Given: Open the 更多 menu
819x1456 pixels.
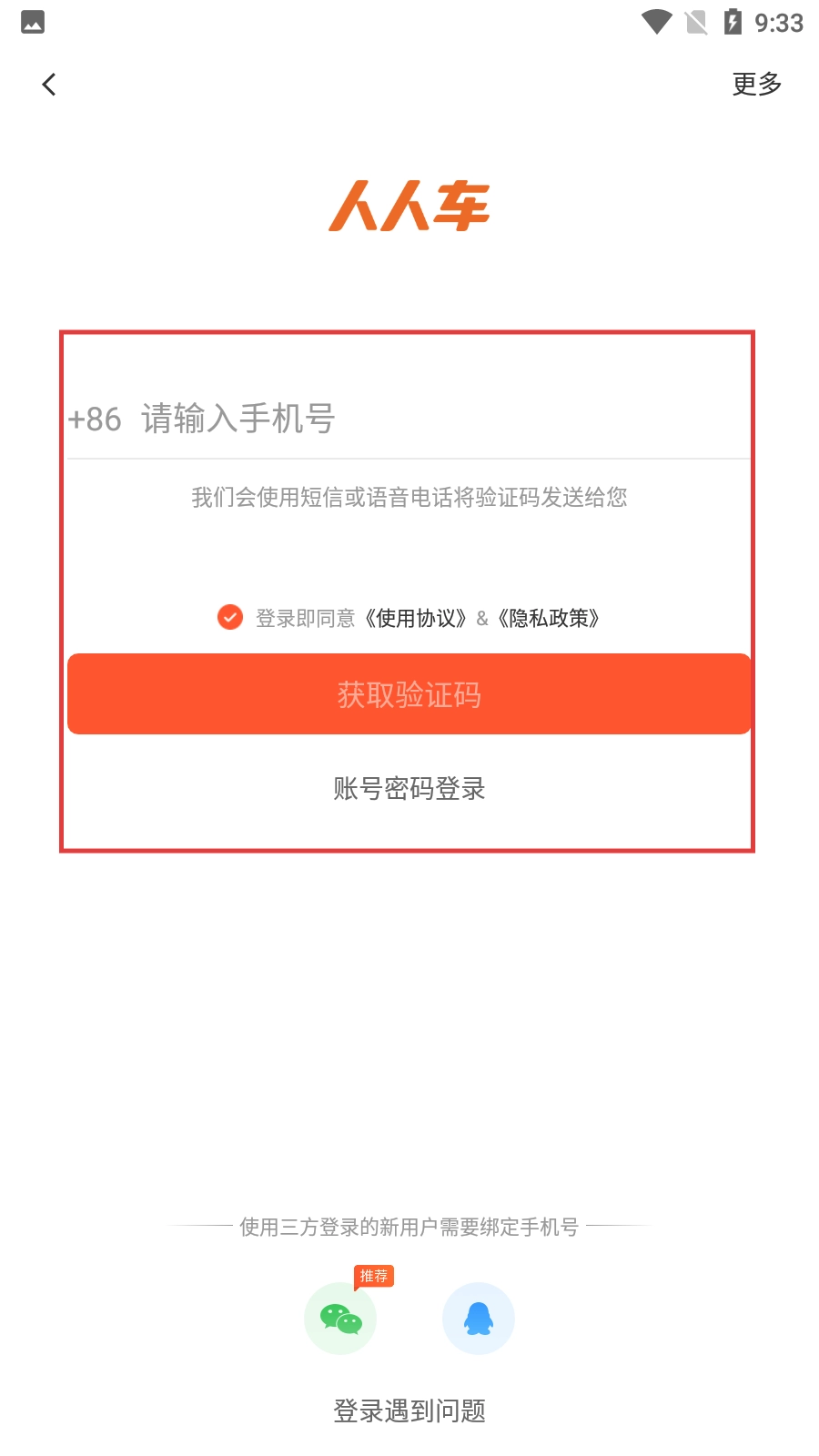Looking at the screenshot, I should coord(756,85).
